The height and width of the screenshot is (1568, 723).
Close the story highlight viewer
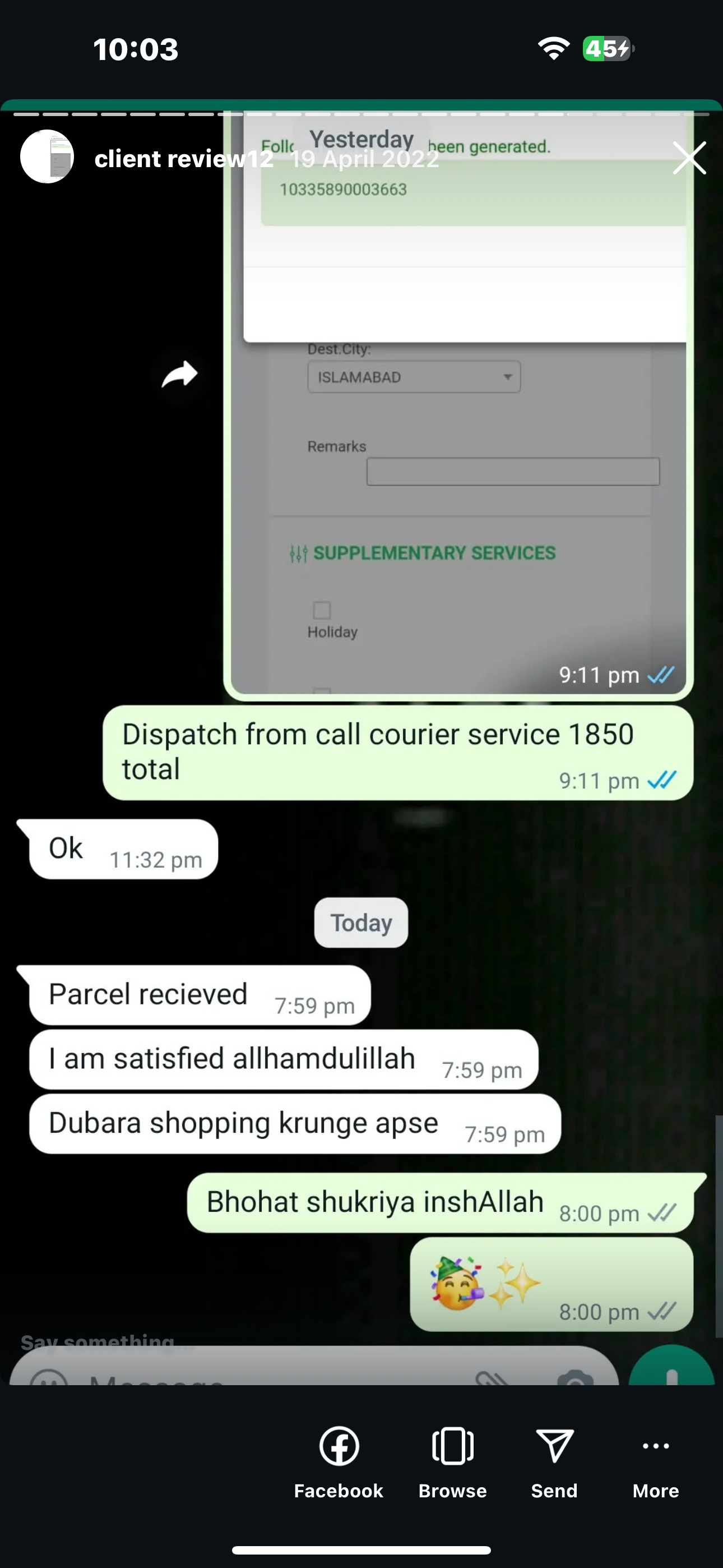click(x=689, y=158)
